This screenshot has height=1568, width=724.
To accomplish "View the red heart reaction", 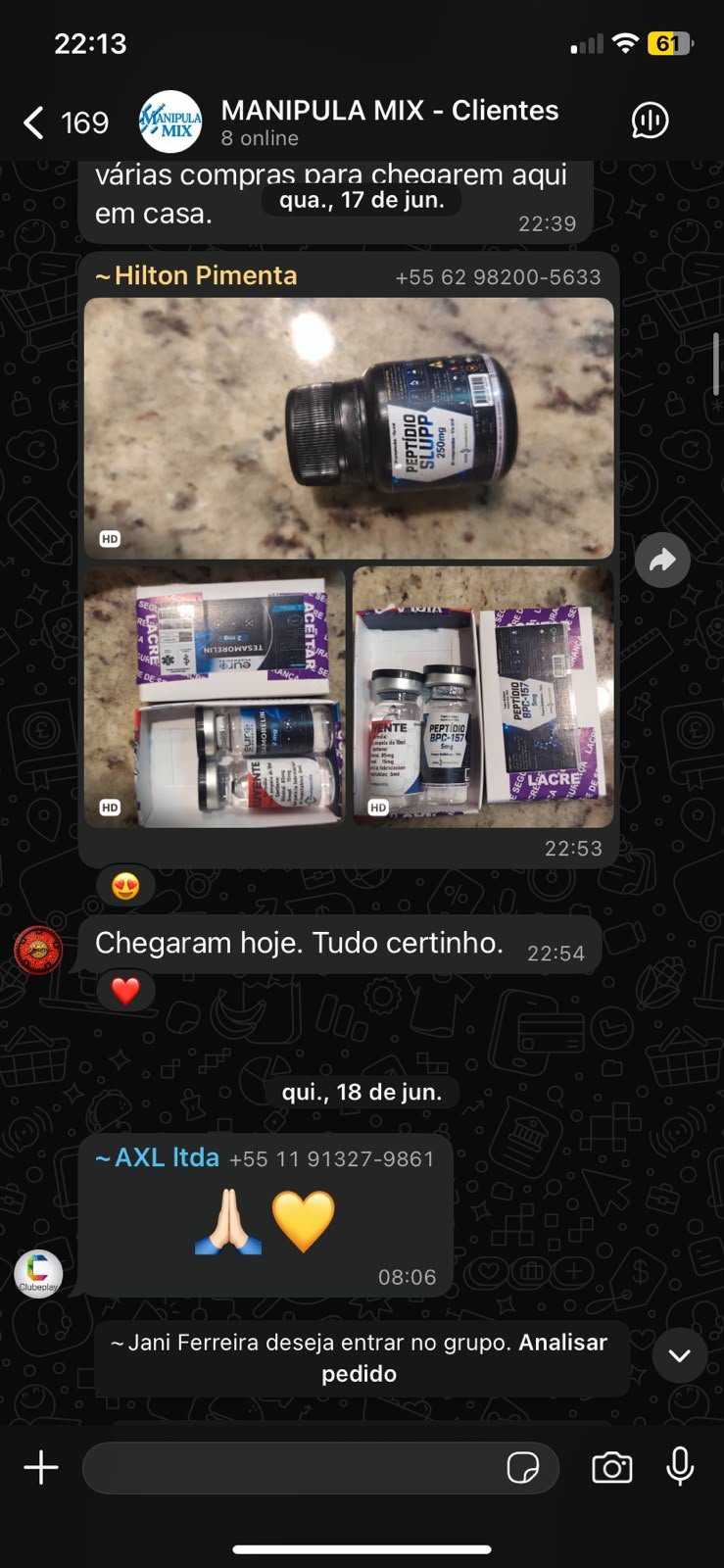I will (x=125, y=991).
